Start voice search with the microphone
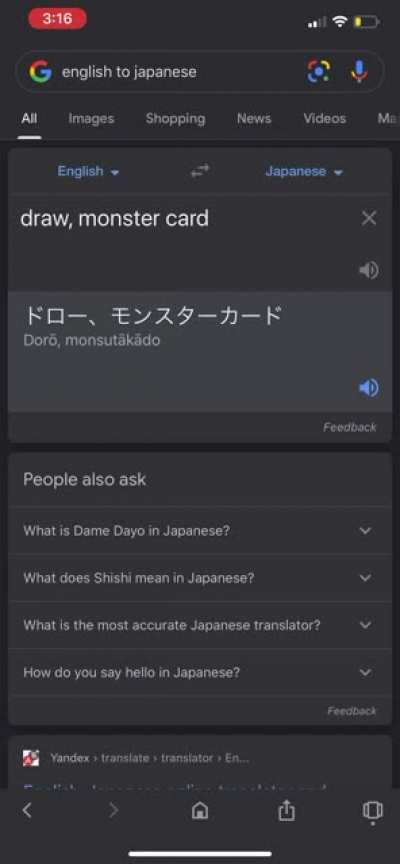This screenshot has height=864, width=400. point(359,72)
